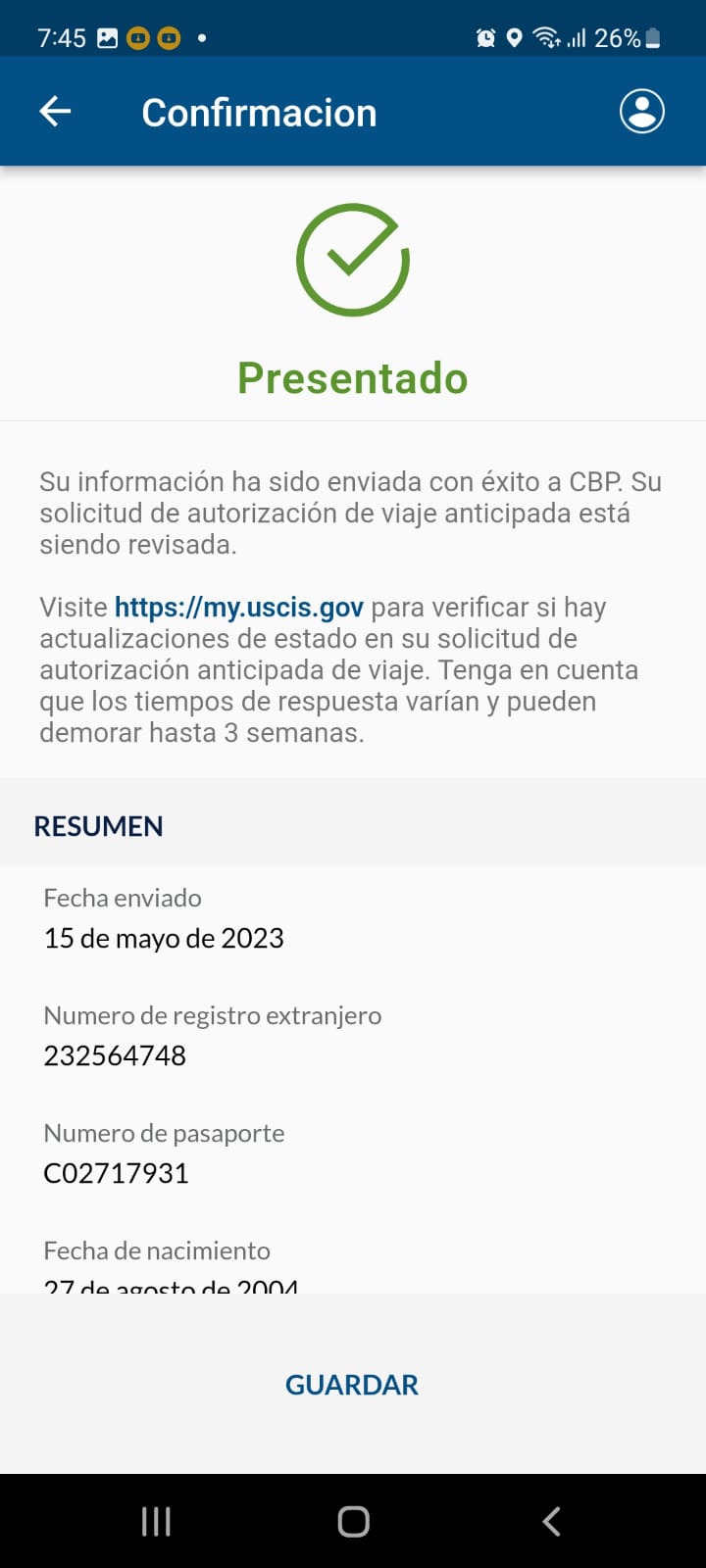
Task: Open the https://my.uscis.gov link
Action: [x=239, y=608]
